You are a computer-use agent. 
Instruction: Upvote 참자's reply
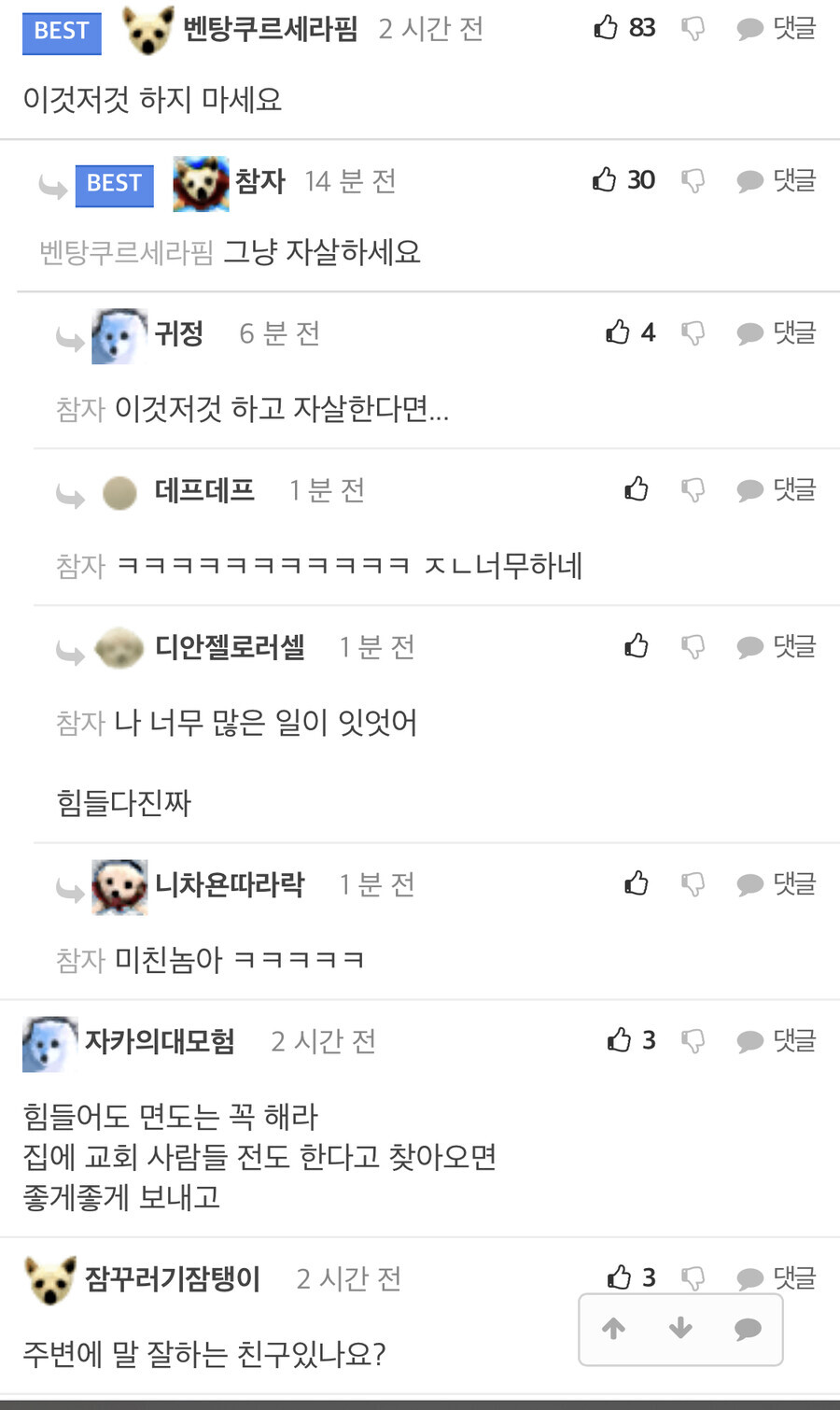[605, 179]
